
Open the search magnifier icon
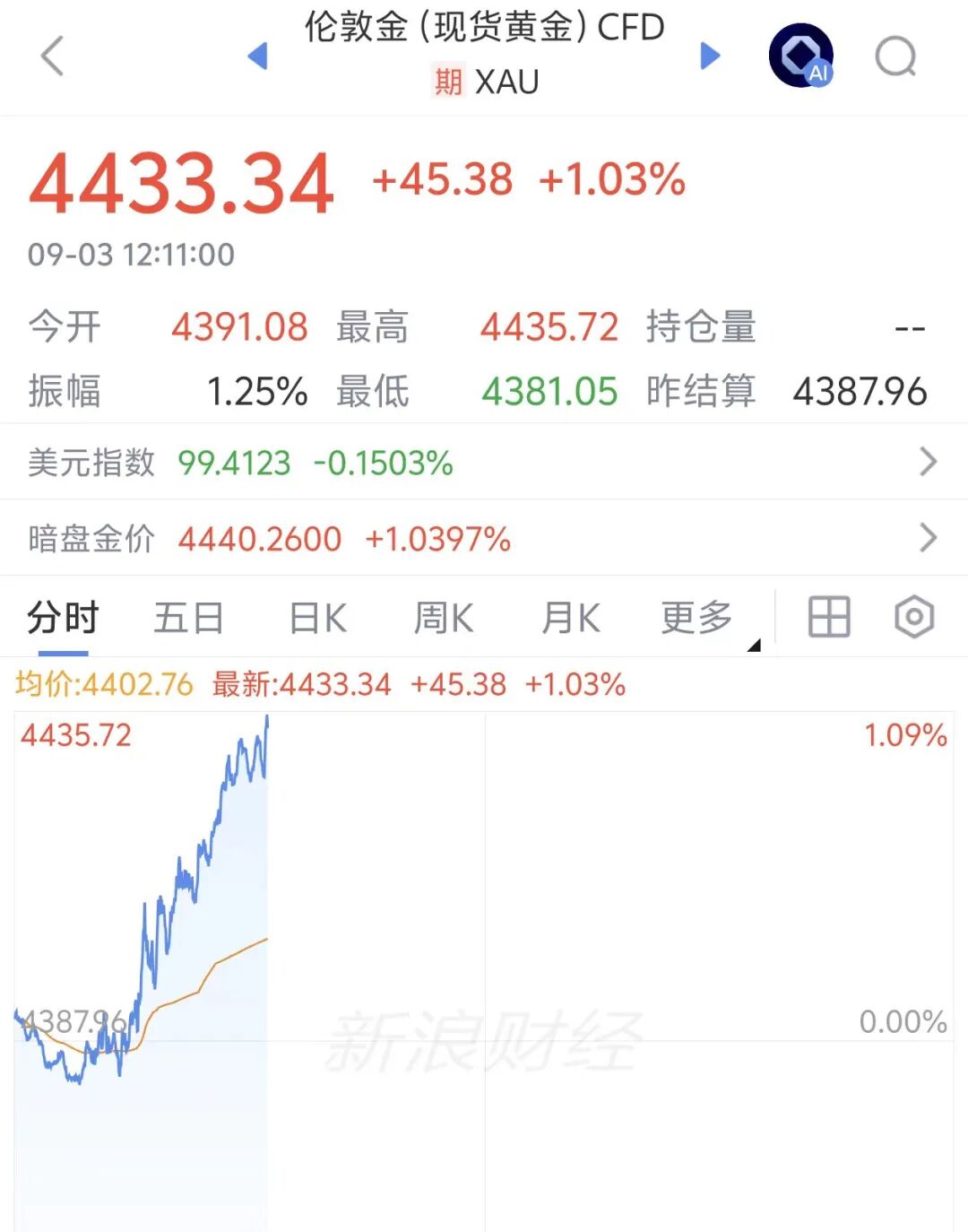point(895,56)
